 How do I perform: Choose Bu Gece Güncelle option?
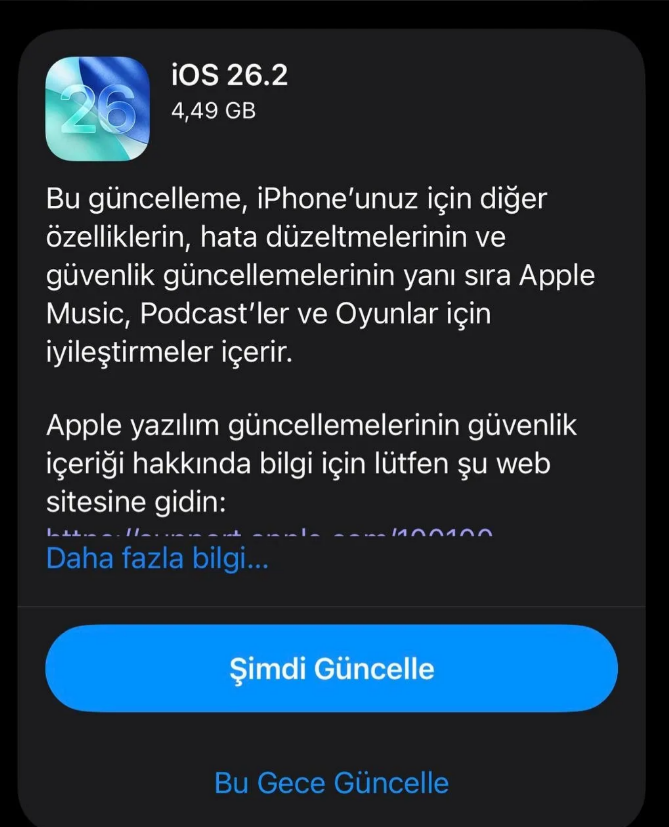point(332,782)
